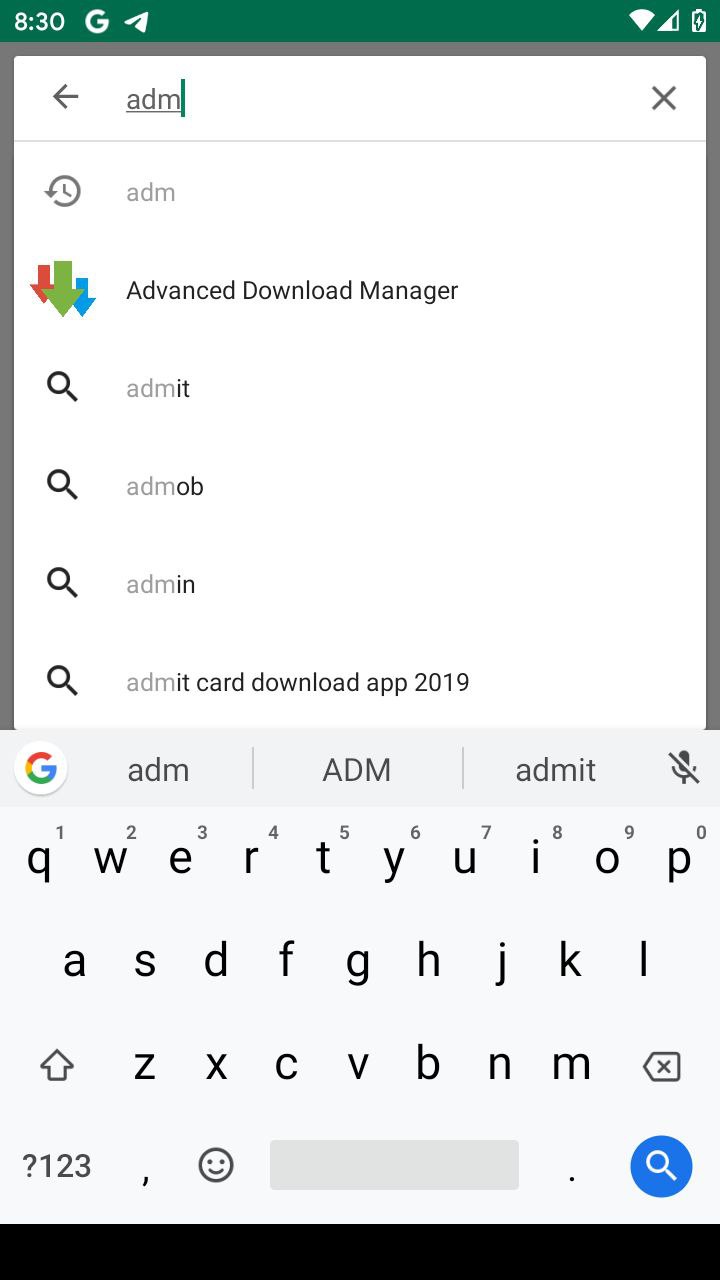Select the recent search adm

tap(360, 192)
